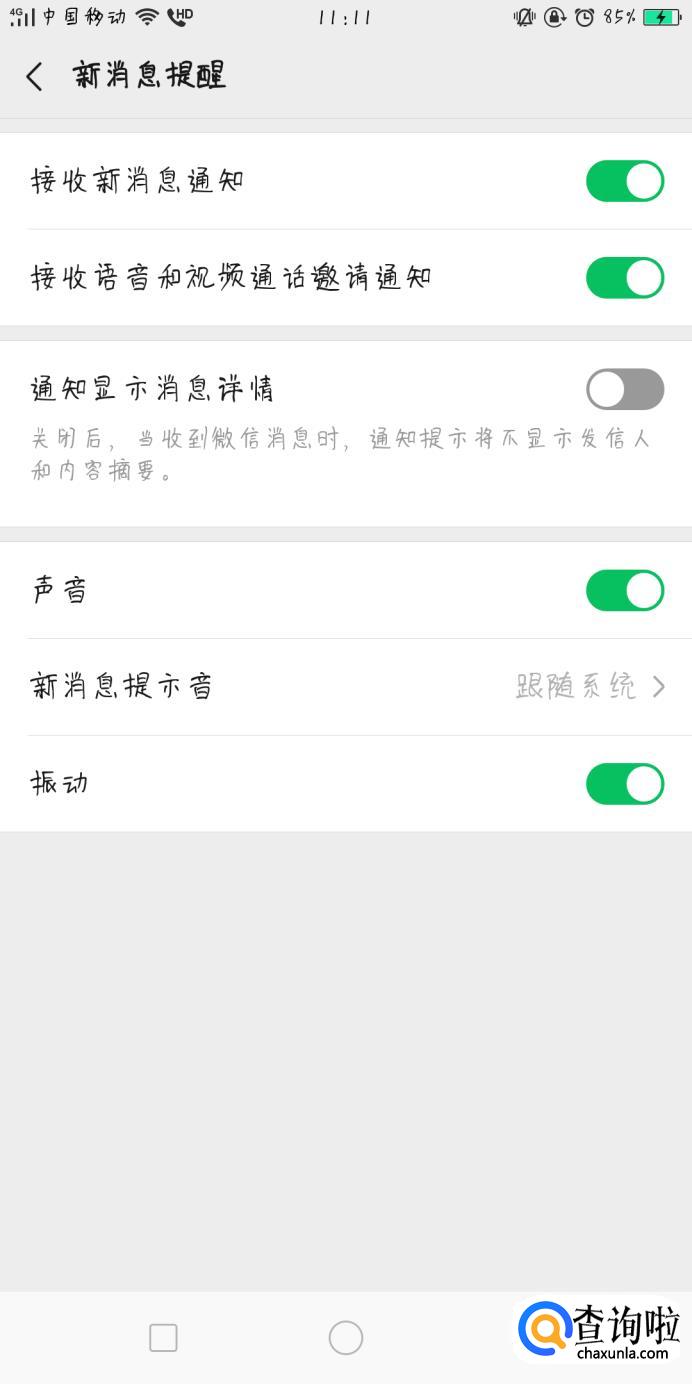Go back from 新消息提醒 screen
This screenshot has height=1384, width=692.
click(x=35, y=77)
